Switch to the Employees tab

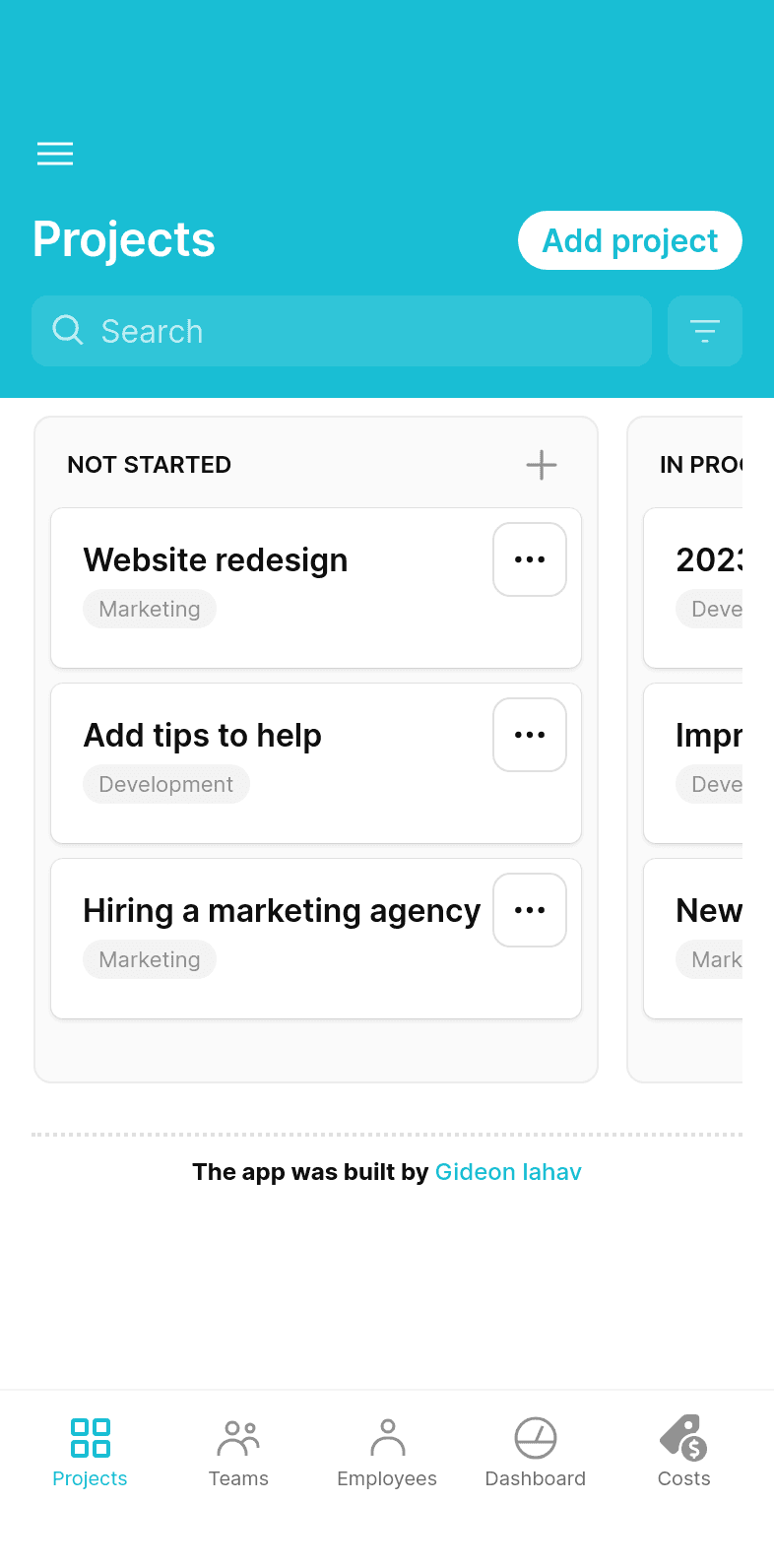(x=387, y=1453)
